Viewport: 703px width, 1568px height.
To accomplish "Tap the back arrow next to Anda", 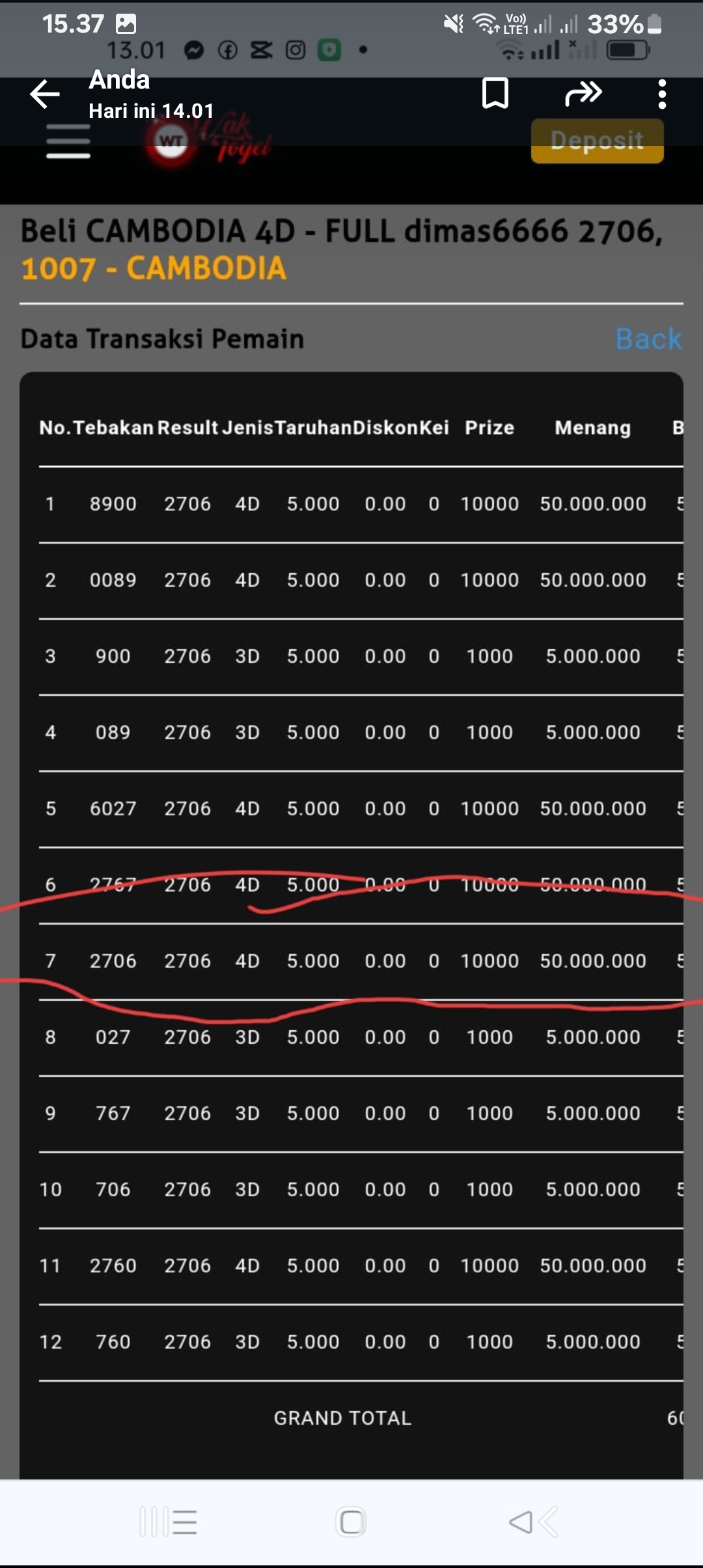I will click(x=45, y=94).
